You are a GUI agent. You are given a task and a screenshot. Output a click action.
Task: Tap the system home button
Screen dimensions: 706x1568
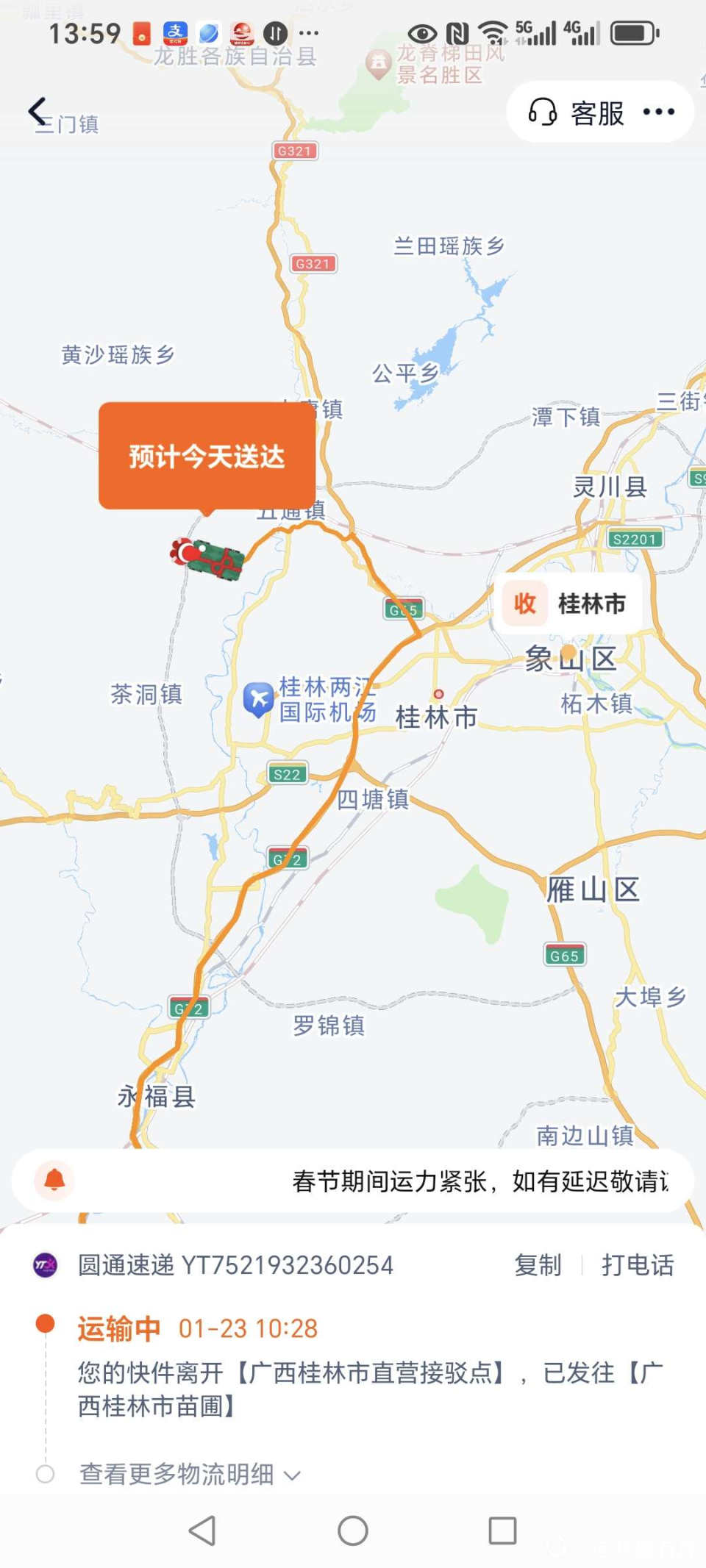coord(353,1531)
